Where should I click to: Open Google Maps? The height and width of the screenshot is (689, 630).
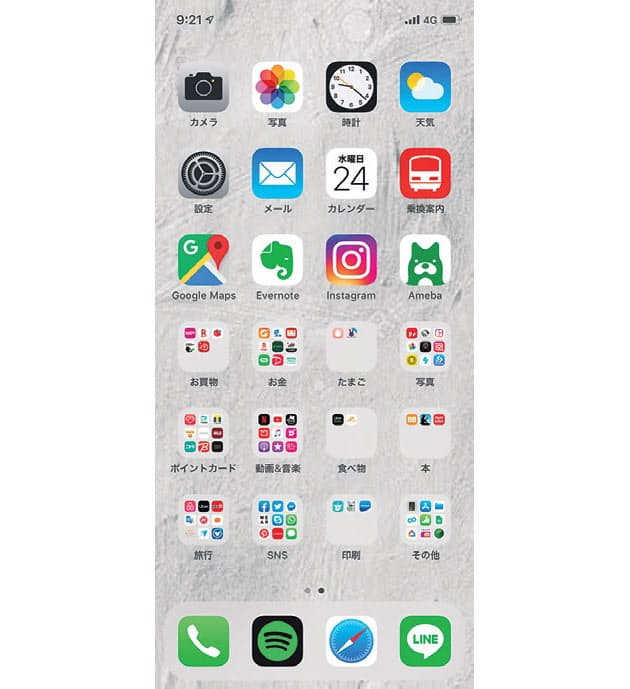click(x=204, y=260)
